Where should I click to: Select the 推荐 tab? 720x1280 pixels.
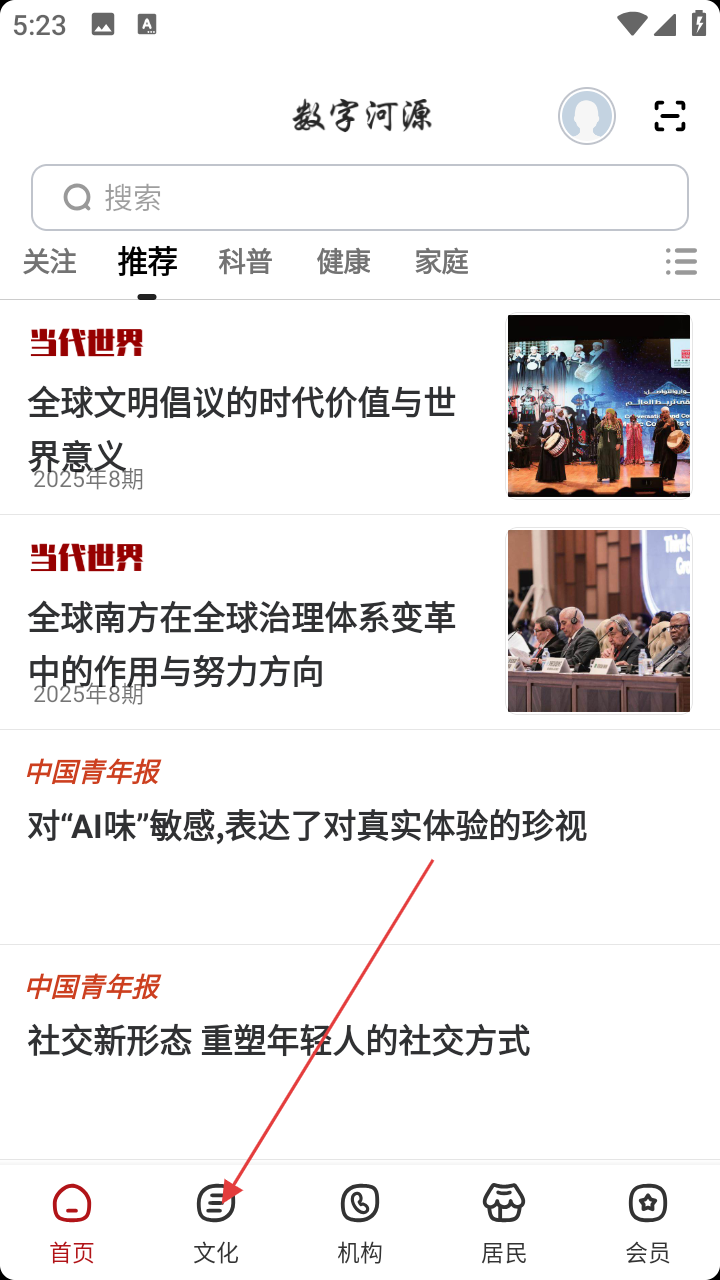pyautogui.click(x=147, y=262)
